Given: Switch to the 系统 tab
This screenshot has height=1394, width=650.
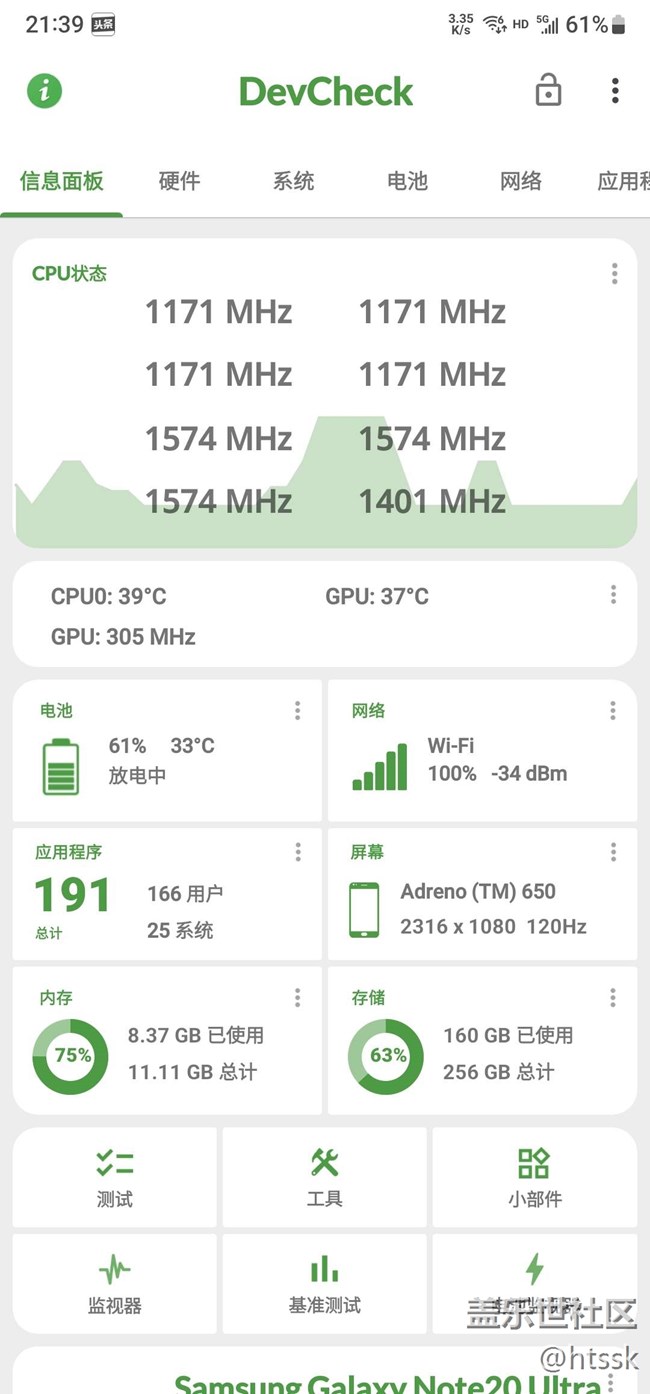Looking at the screenshot, I should [294, 181].
